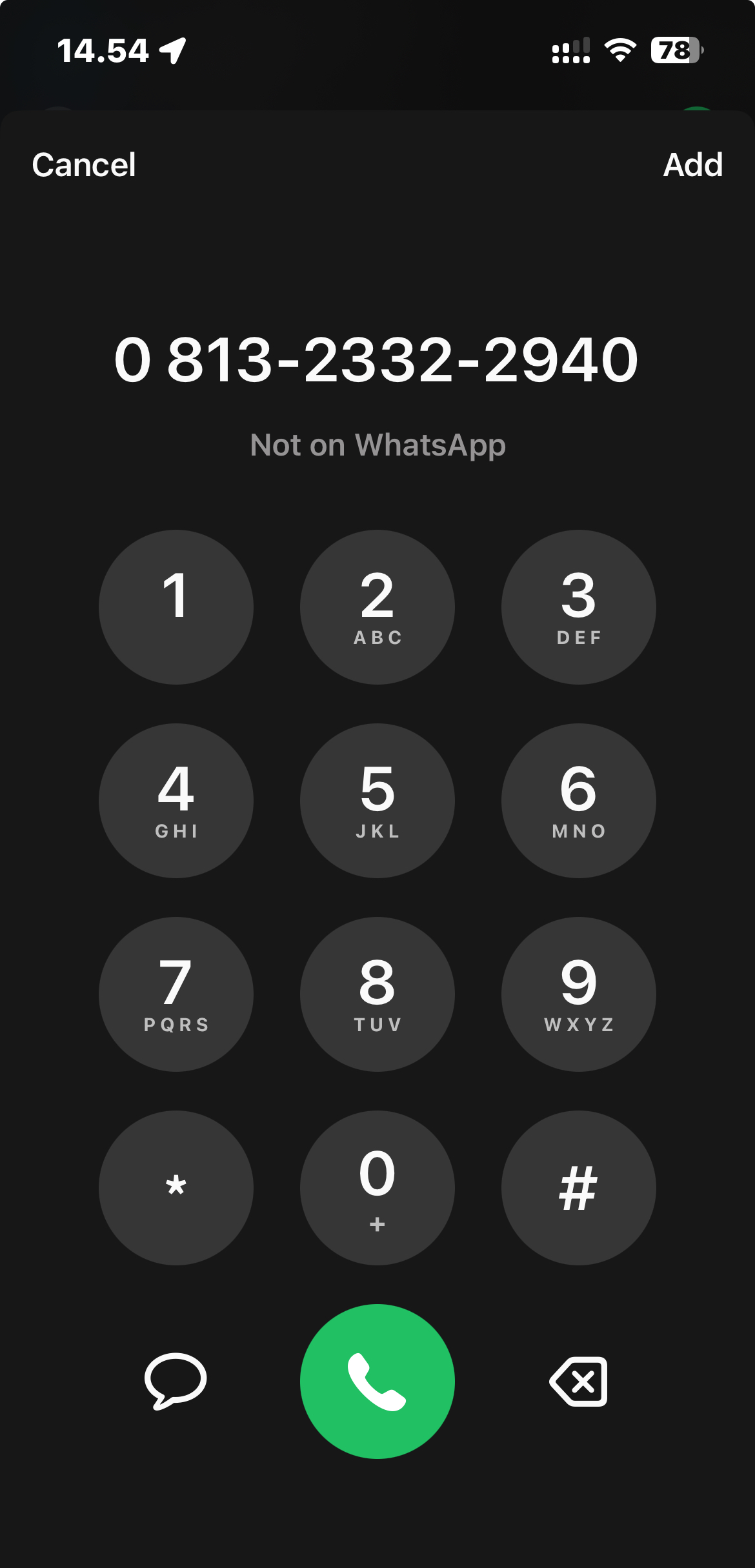This screenshot has width=755, height=1568.
Task: Call the entered number
Action: pyautogui.click(x=377, y=1381)
